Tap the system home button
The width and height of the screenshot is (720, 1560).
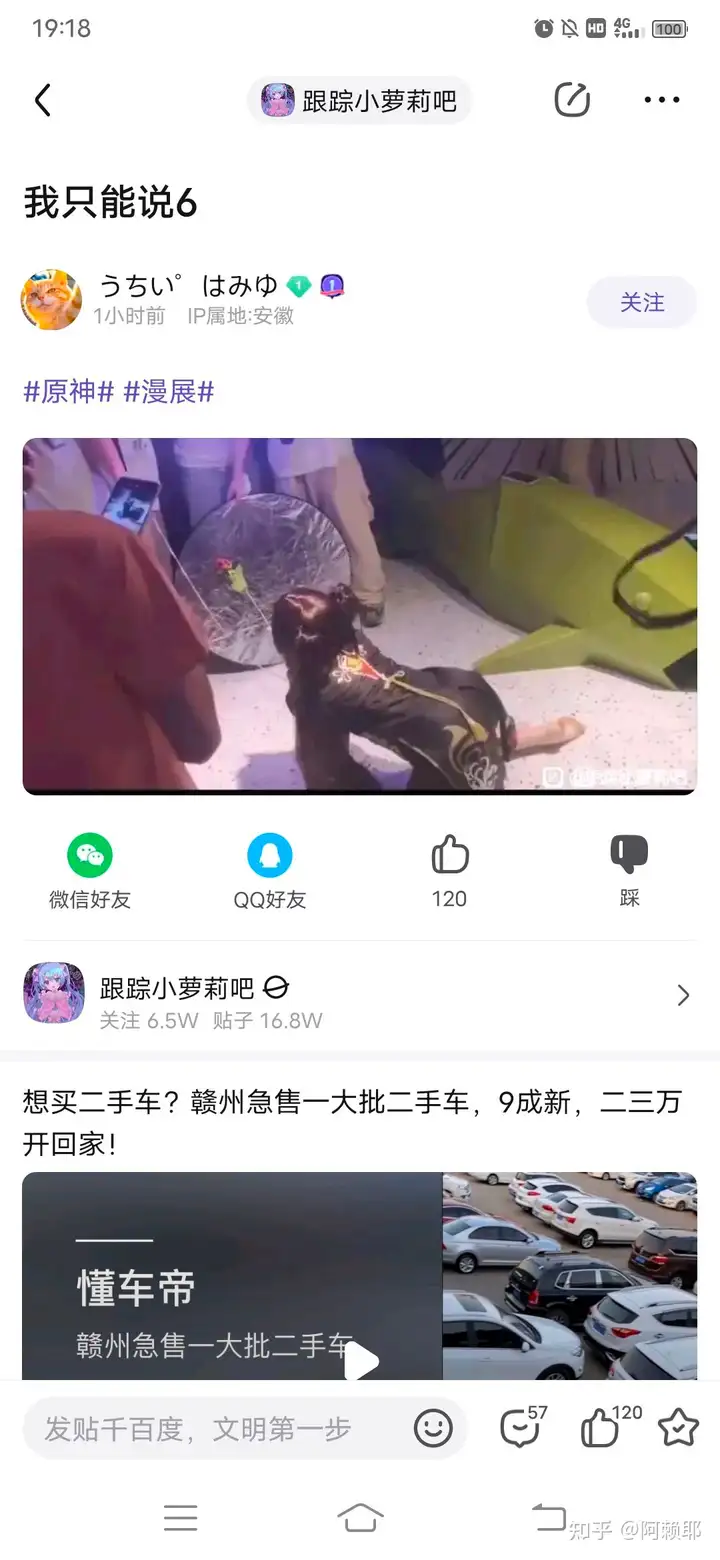point(360,1518)
